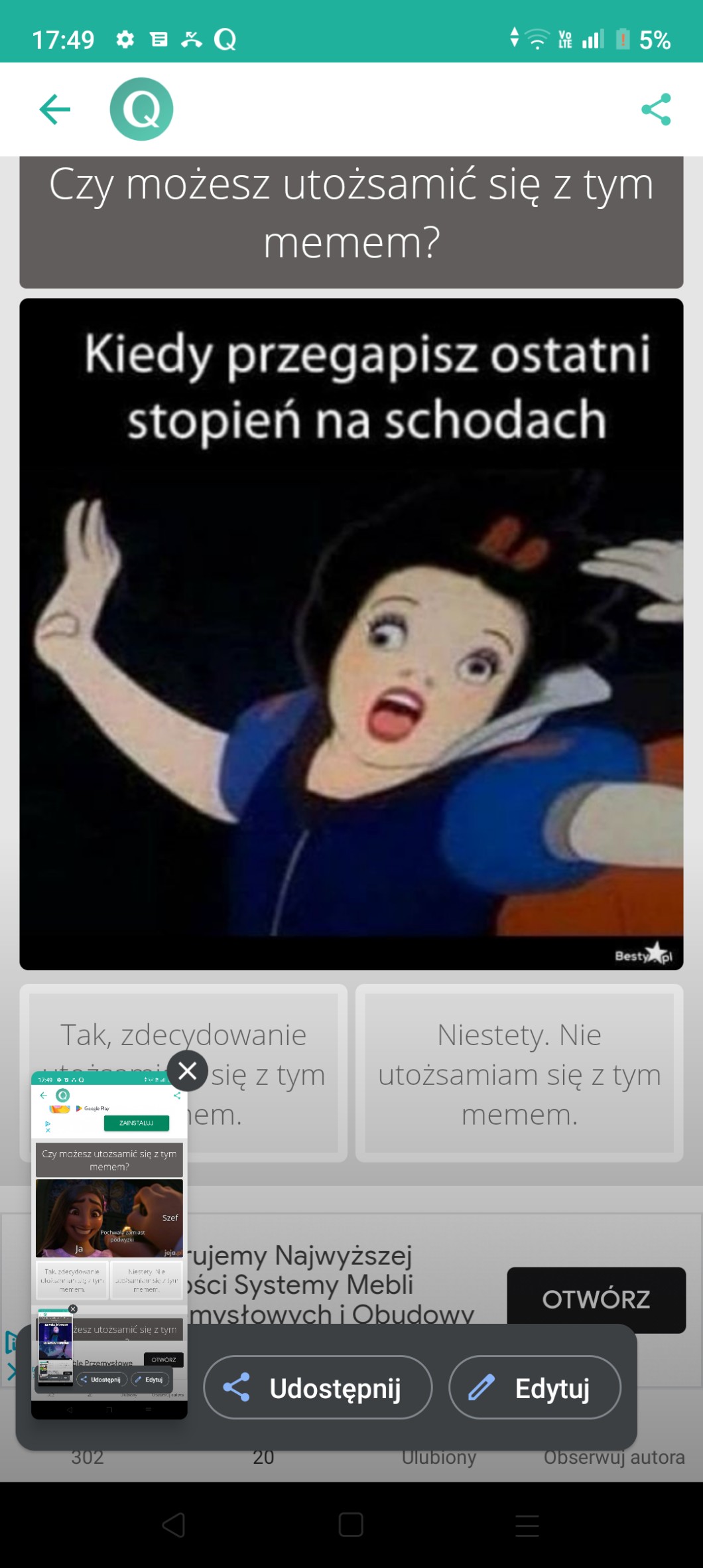
Task: Go to the home screen
Action: pyautogui.click(x=351, y=1525)
